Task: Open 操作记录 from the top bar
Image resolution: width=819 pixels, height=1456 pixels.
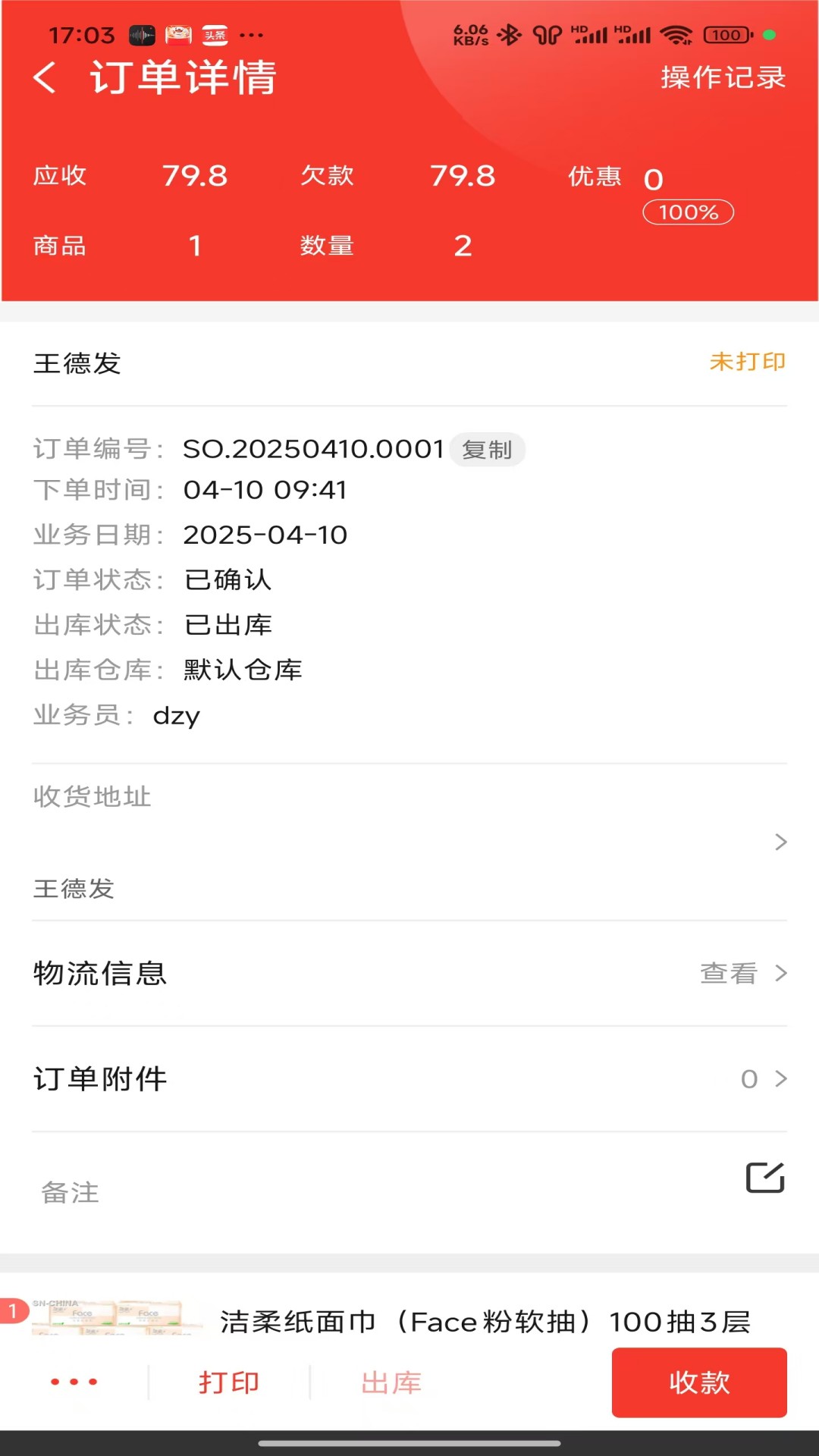Action: tap(721, 78)
